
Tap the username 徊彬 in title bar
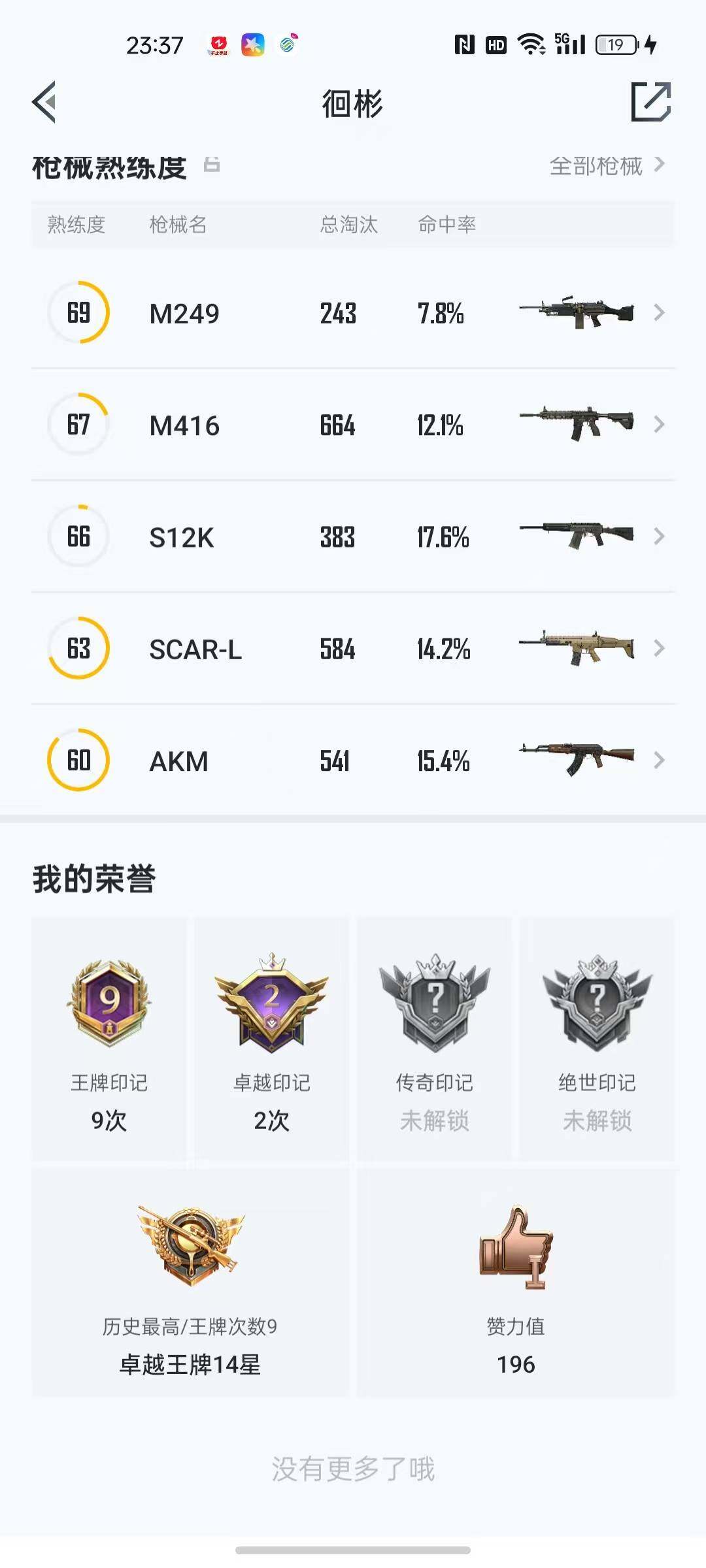point(353,103)
